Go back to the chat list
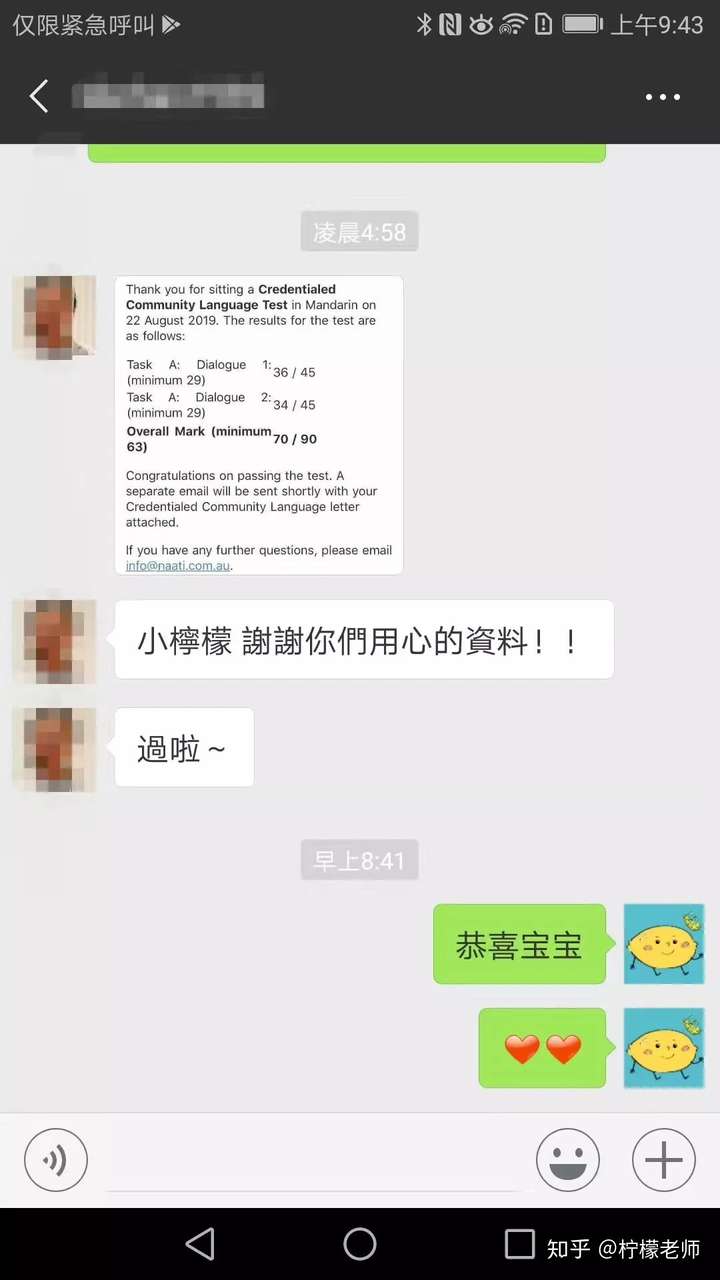This screenshot has height=1280, width=720. [x=39, y=97]
